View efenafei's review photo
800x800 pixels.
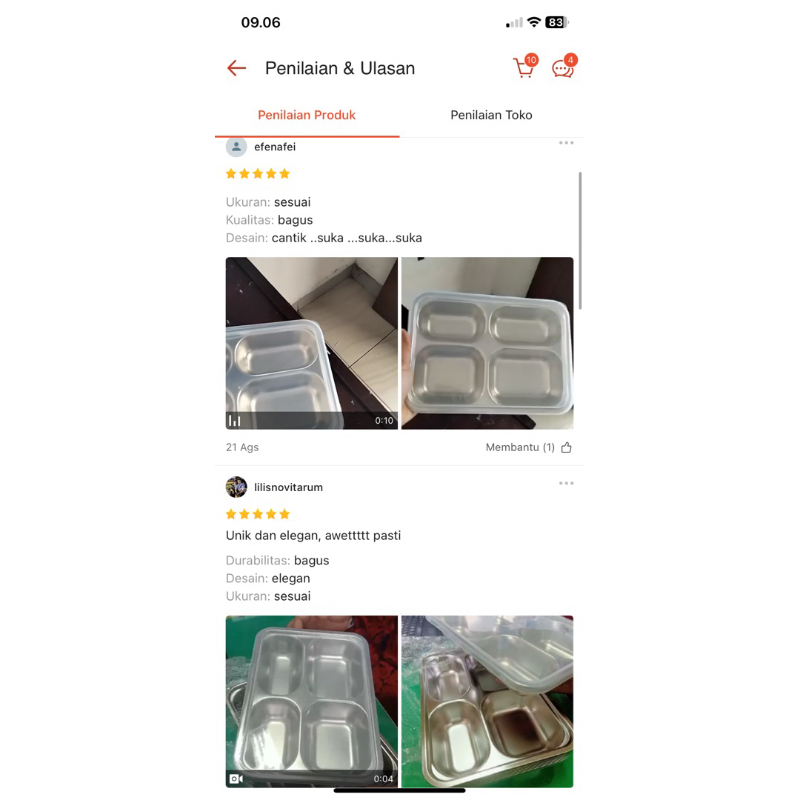pyautogui.click(x=487, y=343)
